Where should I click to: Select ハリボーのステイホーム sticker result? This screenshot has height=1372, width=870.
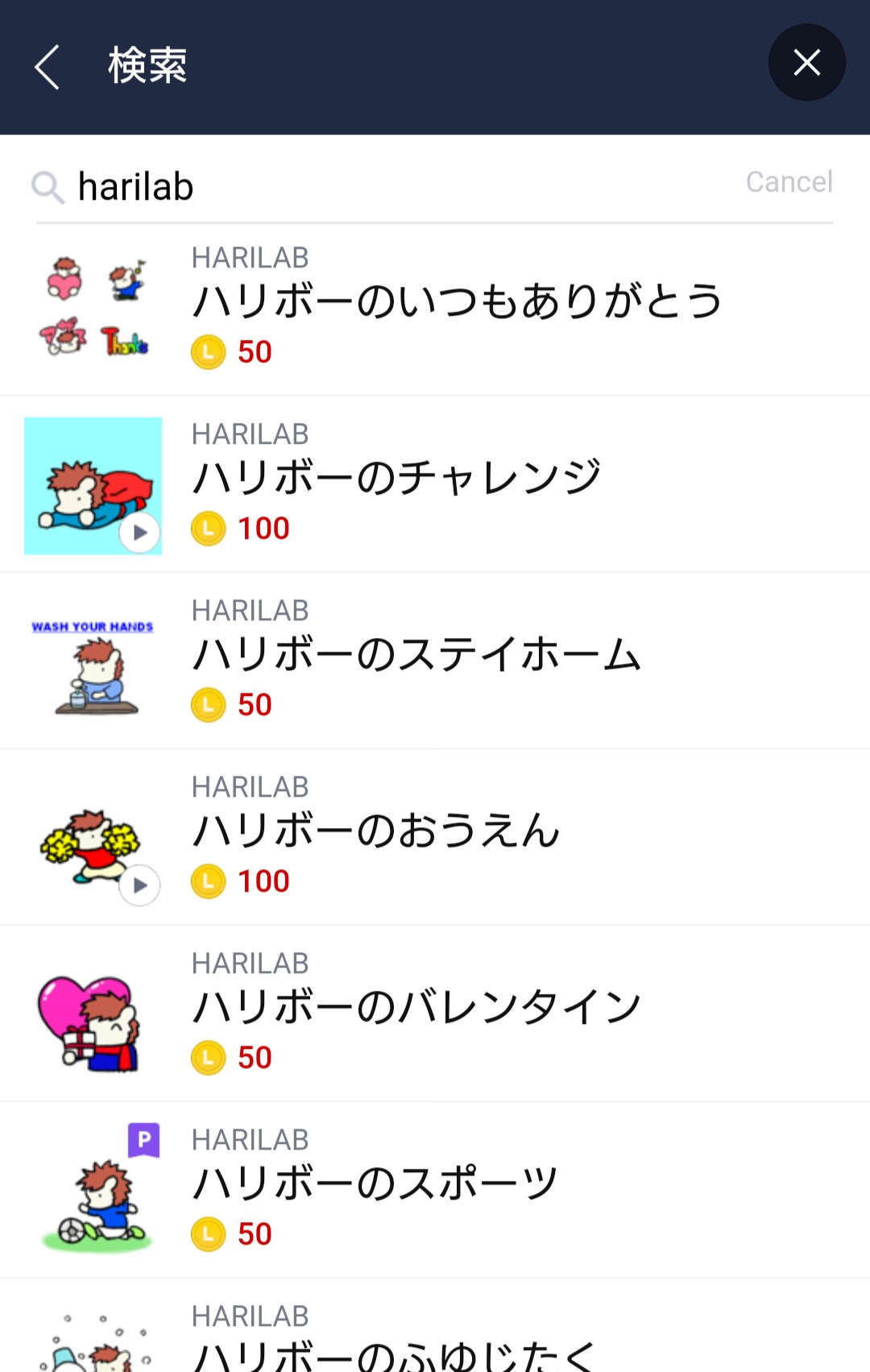[416, 654]
